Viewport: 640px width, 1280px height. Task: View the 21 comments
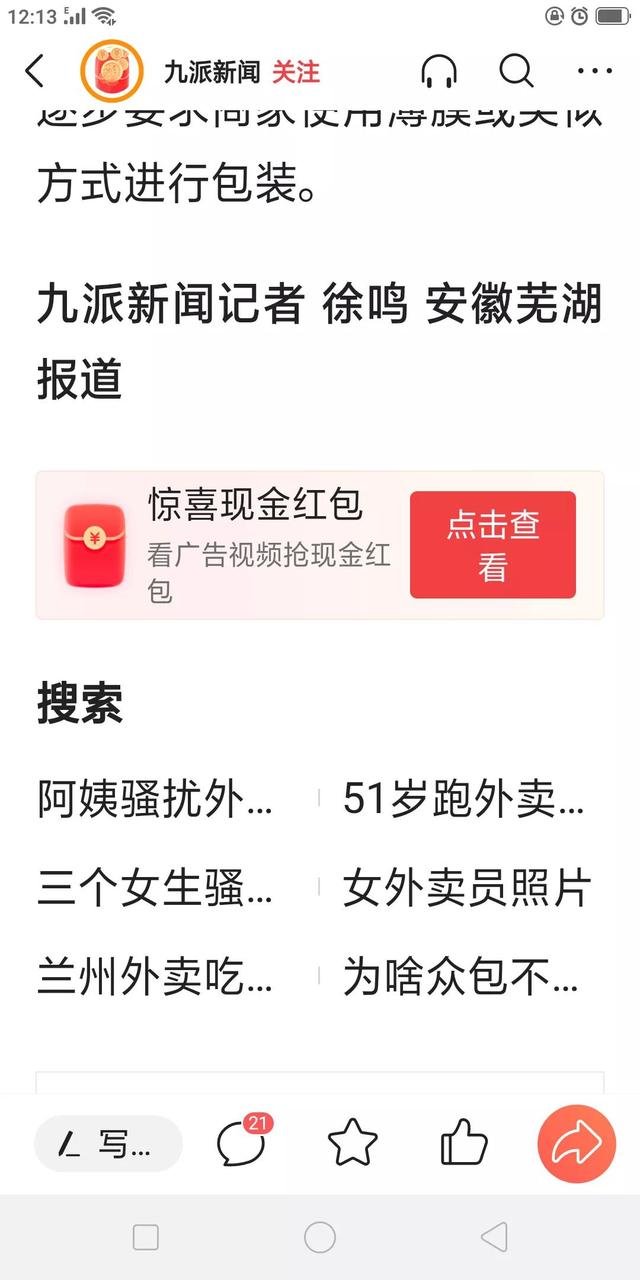(243, 1141)
